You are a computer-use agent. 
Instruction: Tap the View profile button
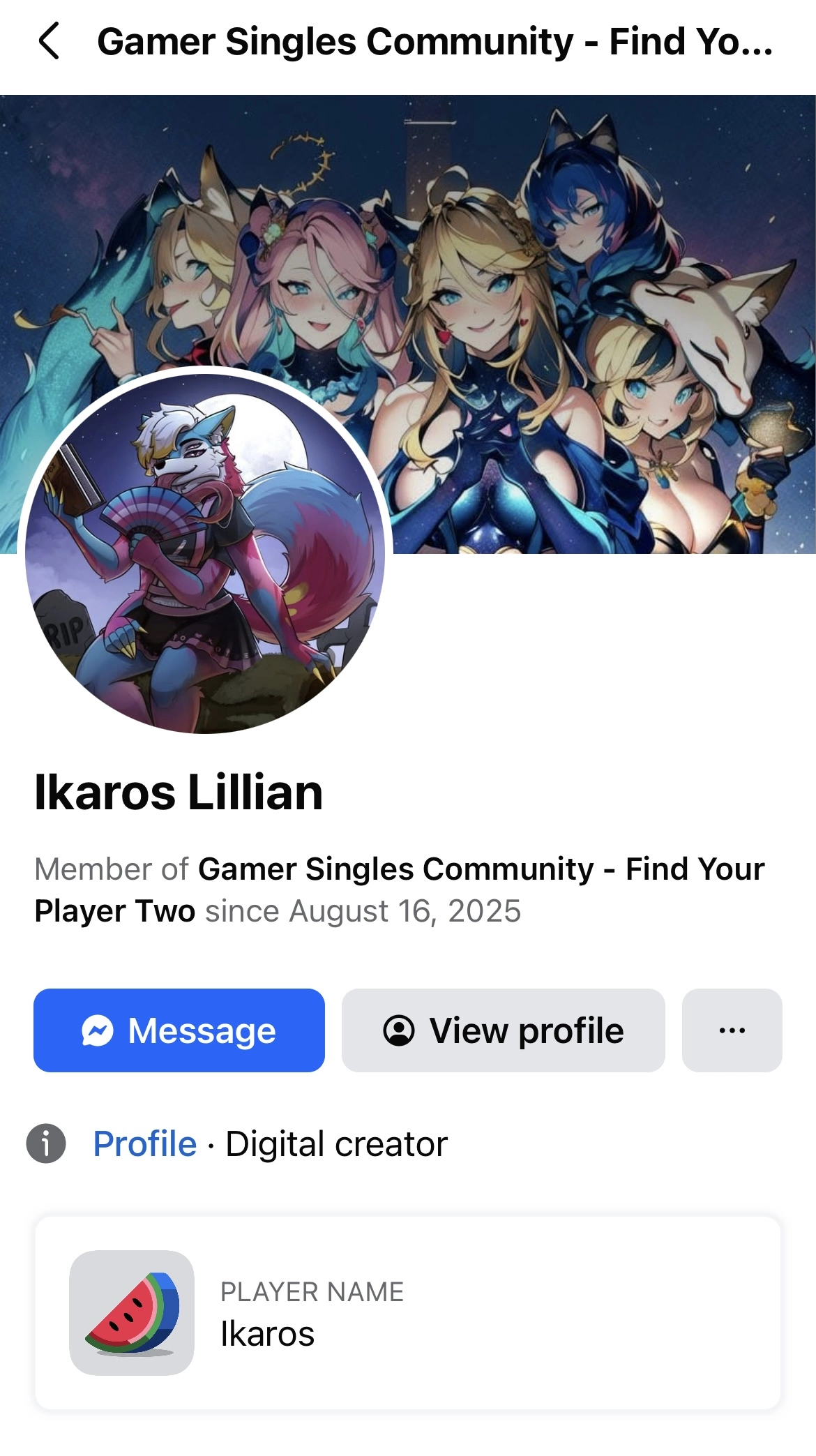point(503,1030)
